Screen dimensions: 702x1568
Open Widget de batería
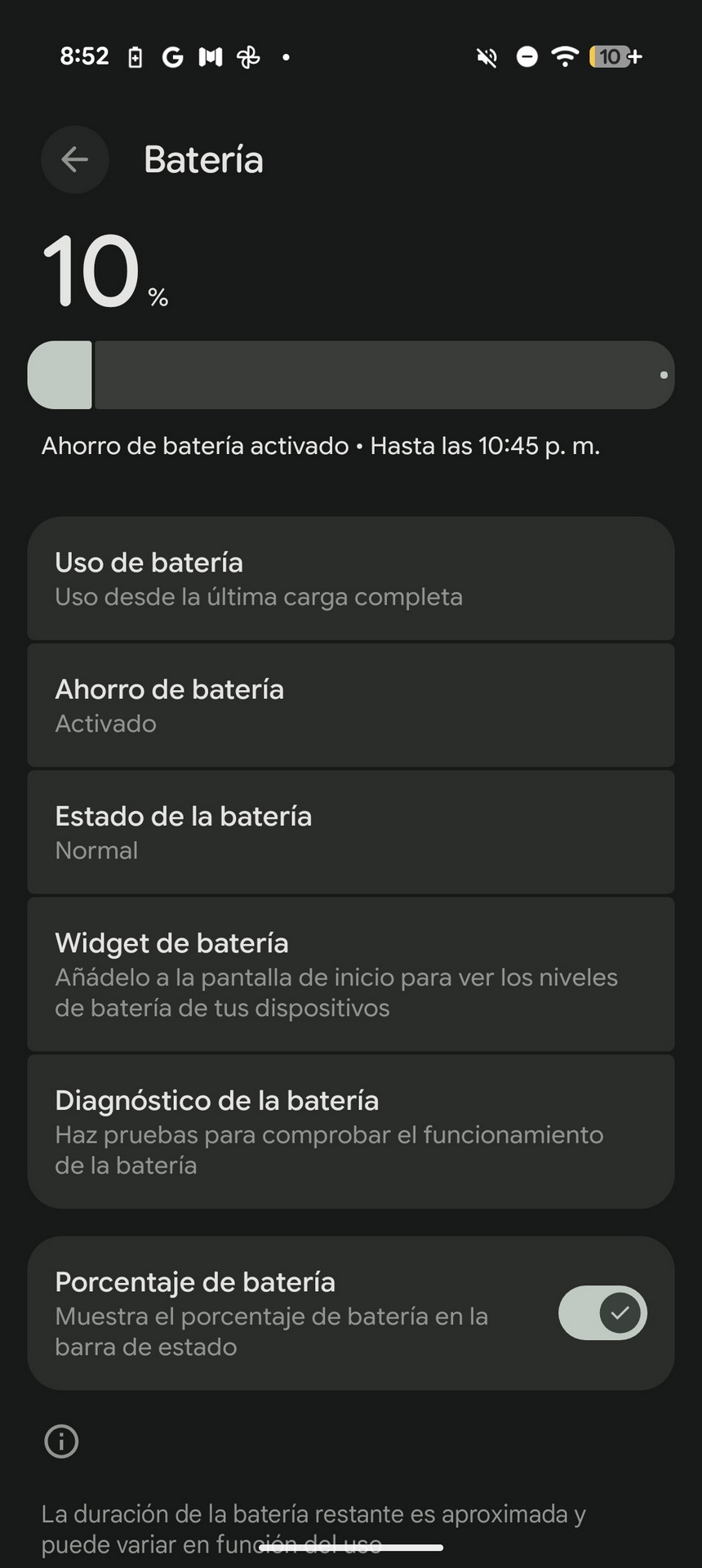[x=351, y=974]
